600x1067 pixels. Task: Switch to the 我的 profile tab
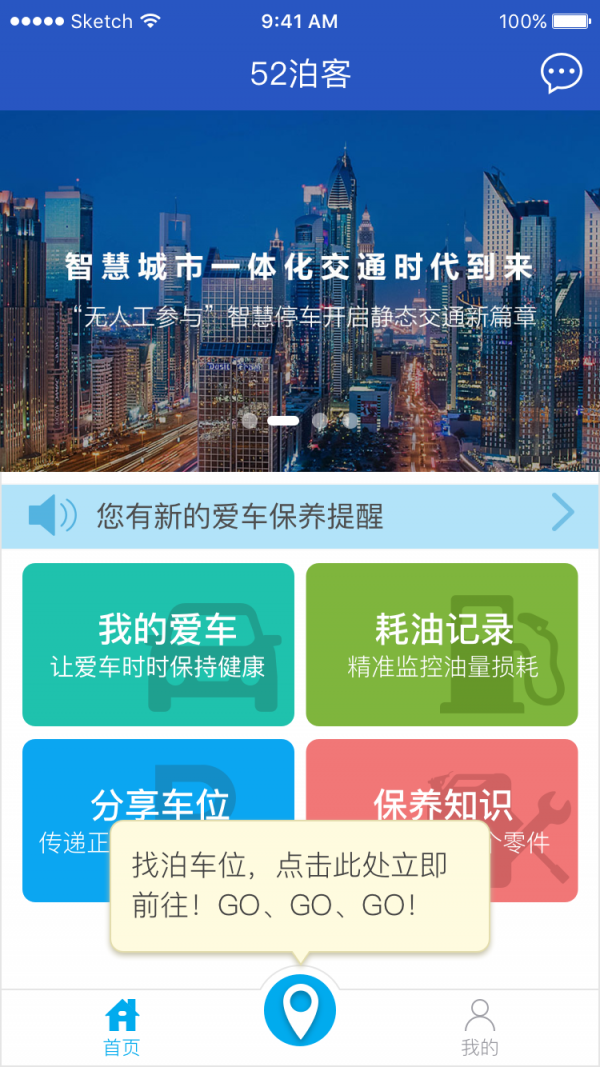(x=480, y=1027)
